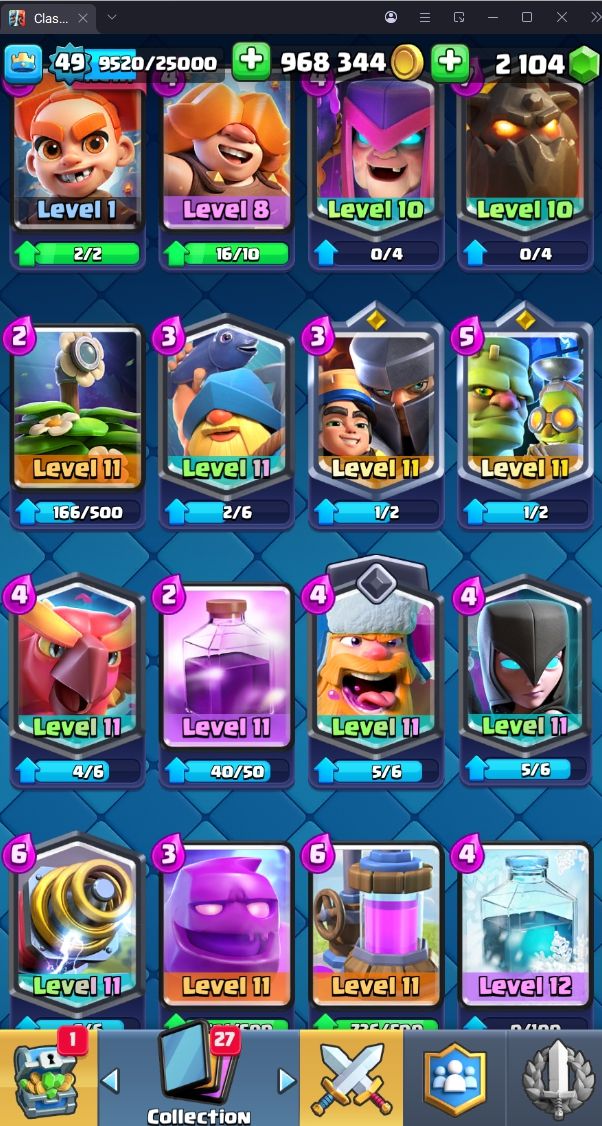Buy gems with the green plus
Screen dimensions: 602x1126
[x=450, y=62]
